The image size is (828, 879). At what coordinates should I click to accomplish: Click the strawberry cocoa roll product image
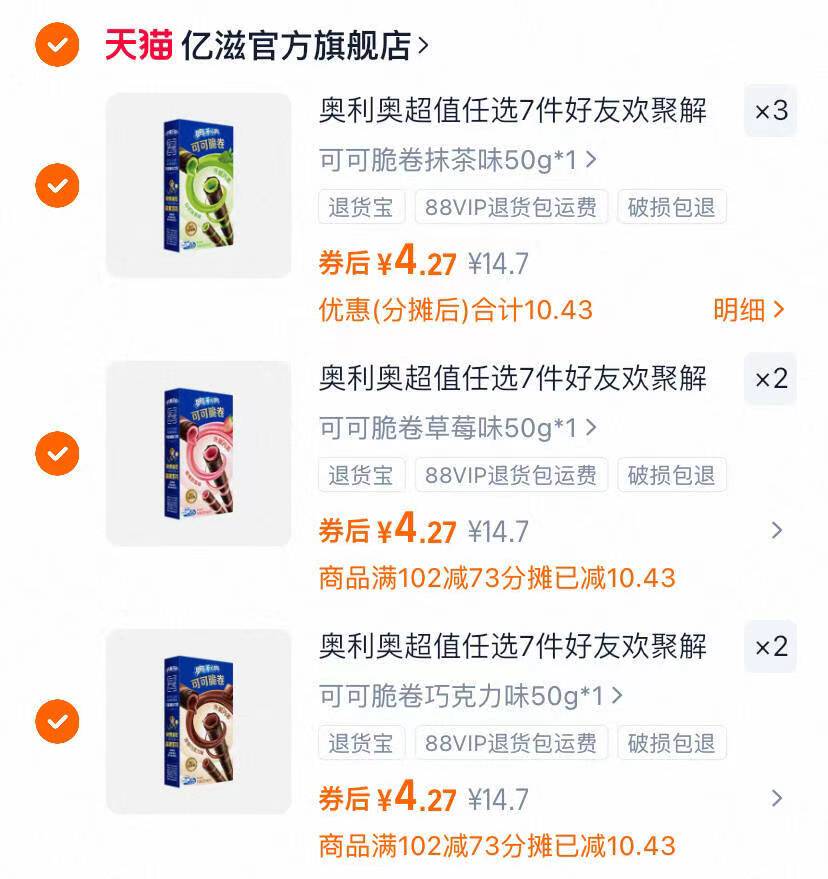(198, 452)
